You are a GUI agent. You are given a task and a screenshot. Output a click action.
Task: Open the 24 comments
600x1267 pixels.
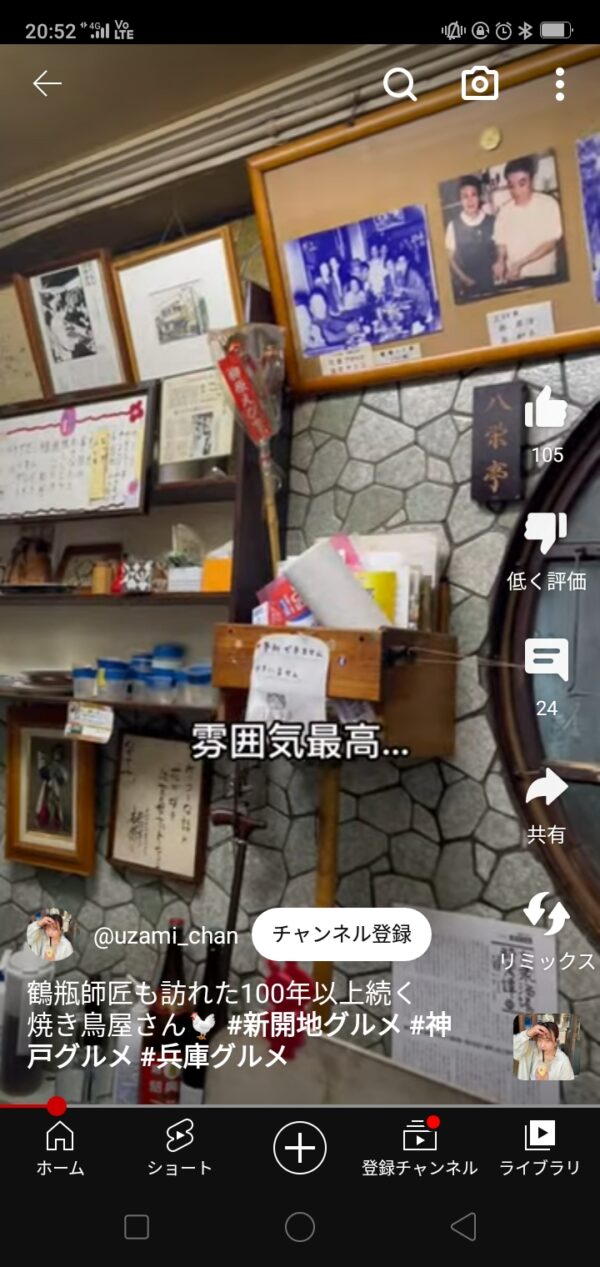tap(546, 662)
